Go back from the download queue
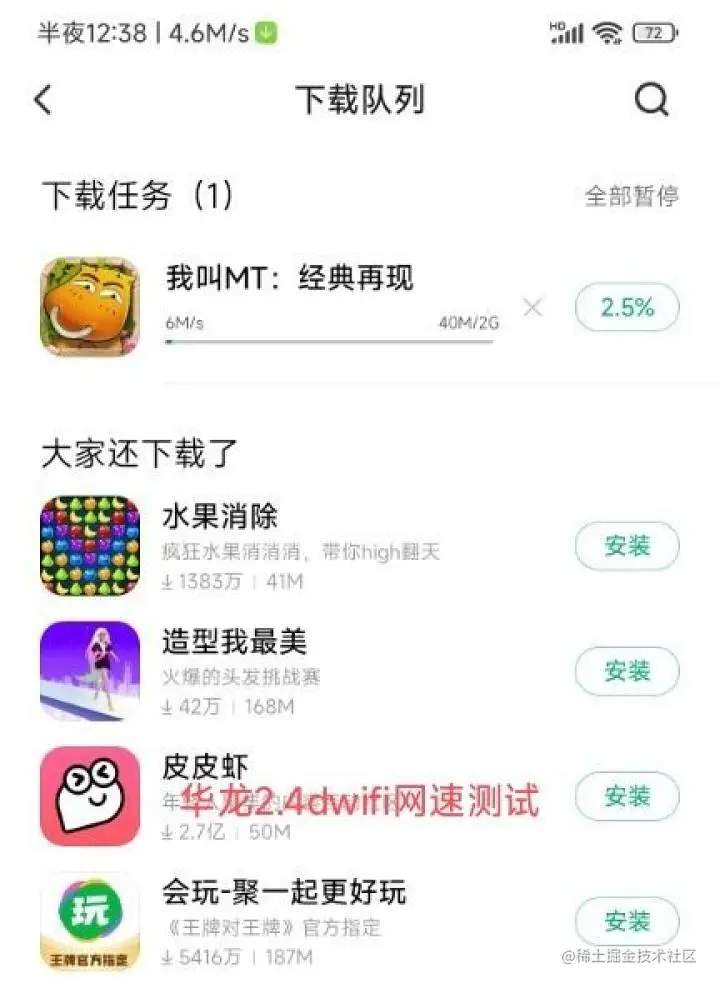This screenshot has height=988, width=720. [43, 100]
